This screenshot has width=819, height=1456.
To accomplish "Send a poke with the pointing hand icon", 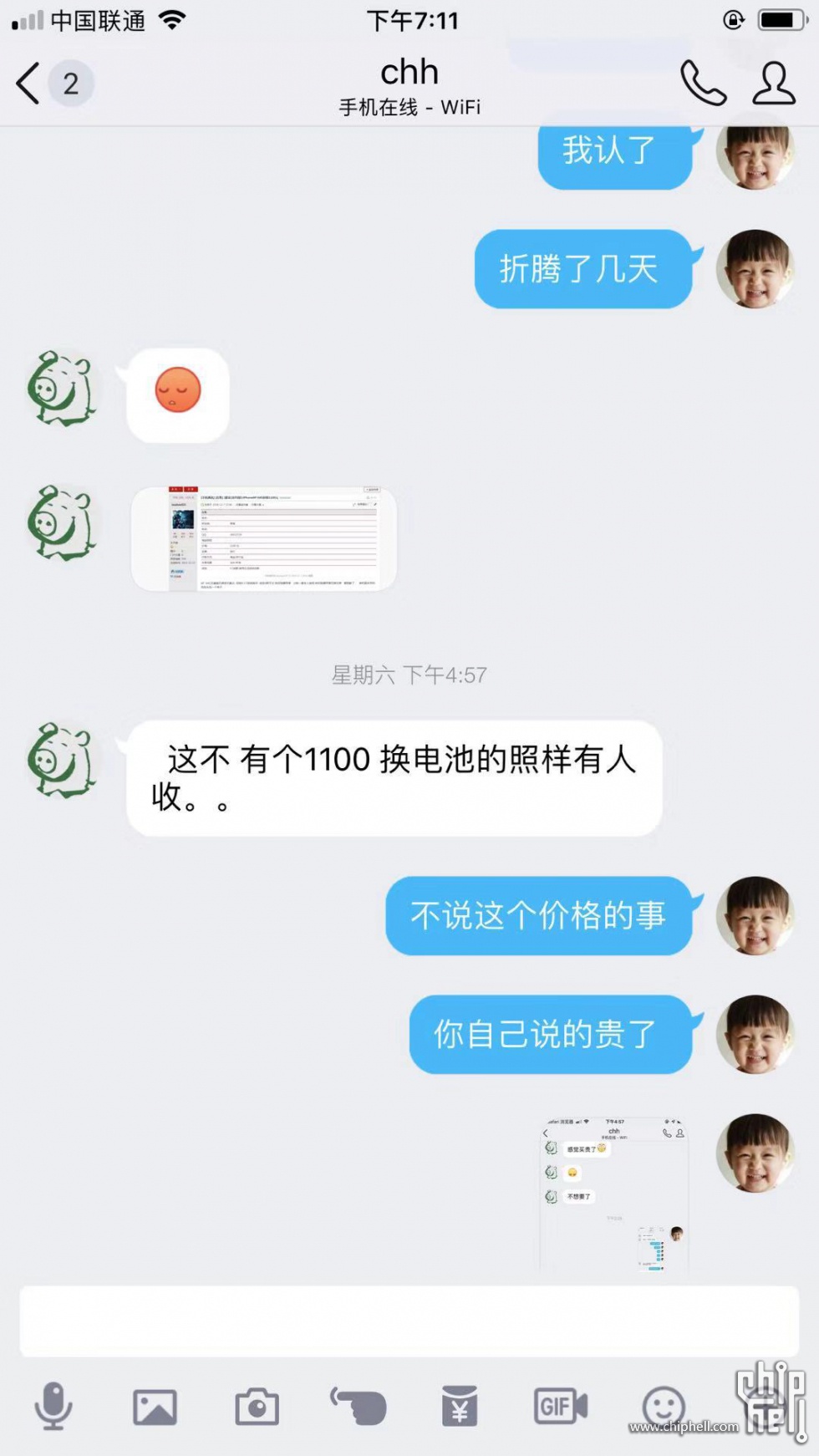I will click(x=359, y=1407).
